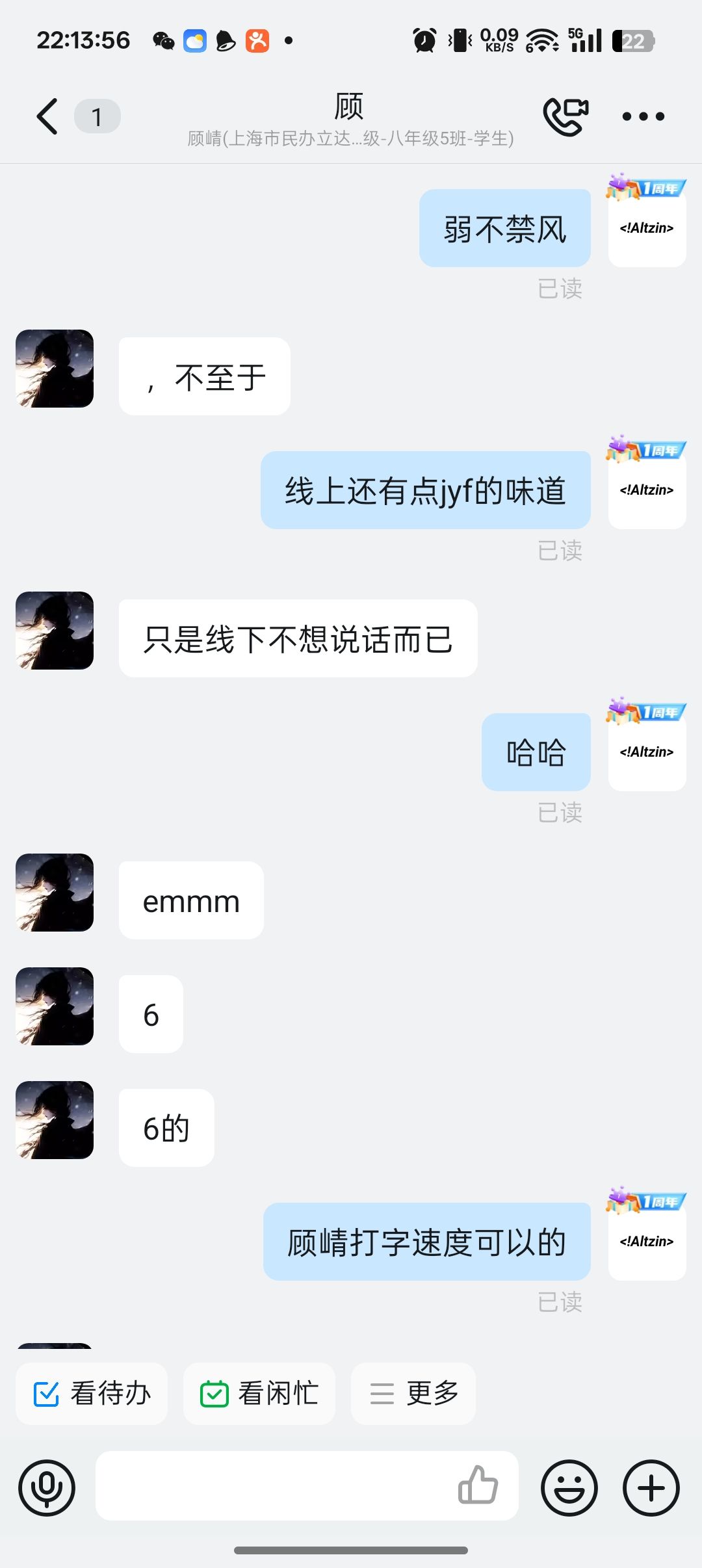702x1568 pixels.
Task: Go back to the chat list
Action: pos(47,117)
